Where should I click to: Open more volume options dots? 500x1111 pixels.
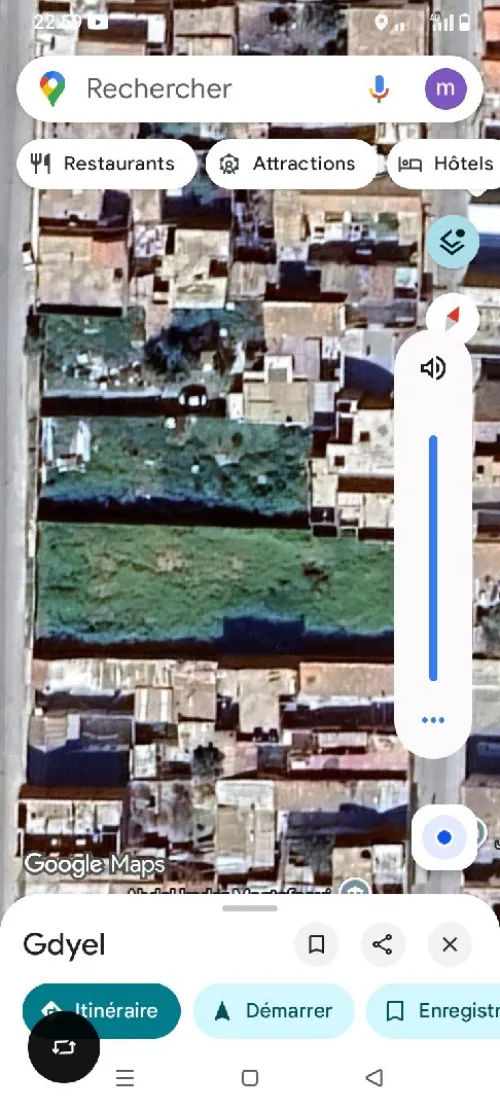[x=433, y=720]
